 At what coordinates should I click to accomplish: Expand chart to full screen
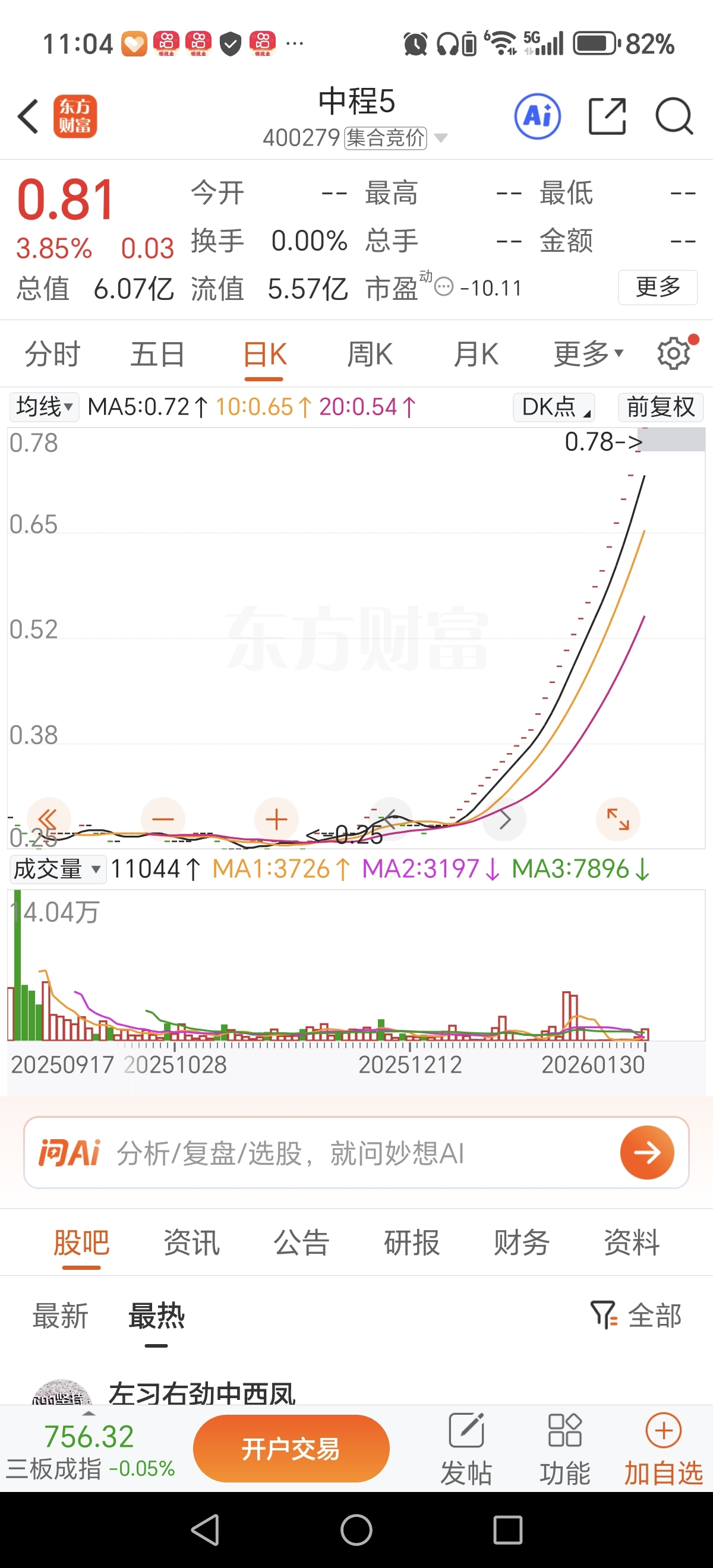pos(617,819)
